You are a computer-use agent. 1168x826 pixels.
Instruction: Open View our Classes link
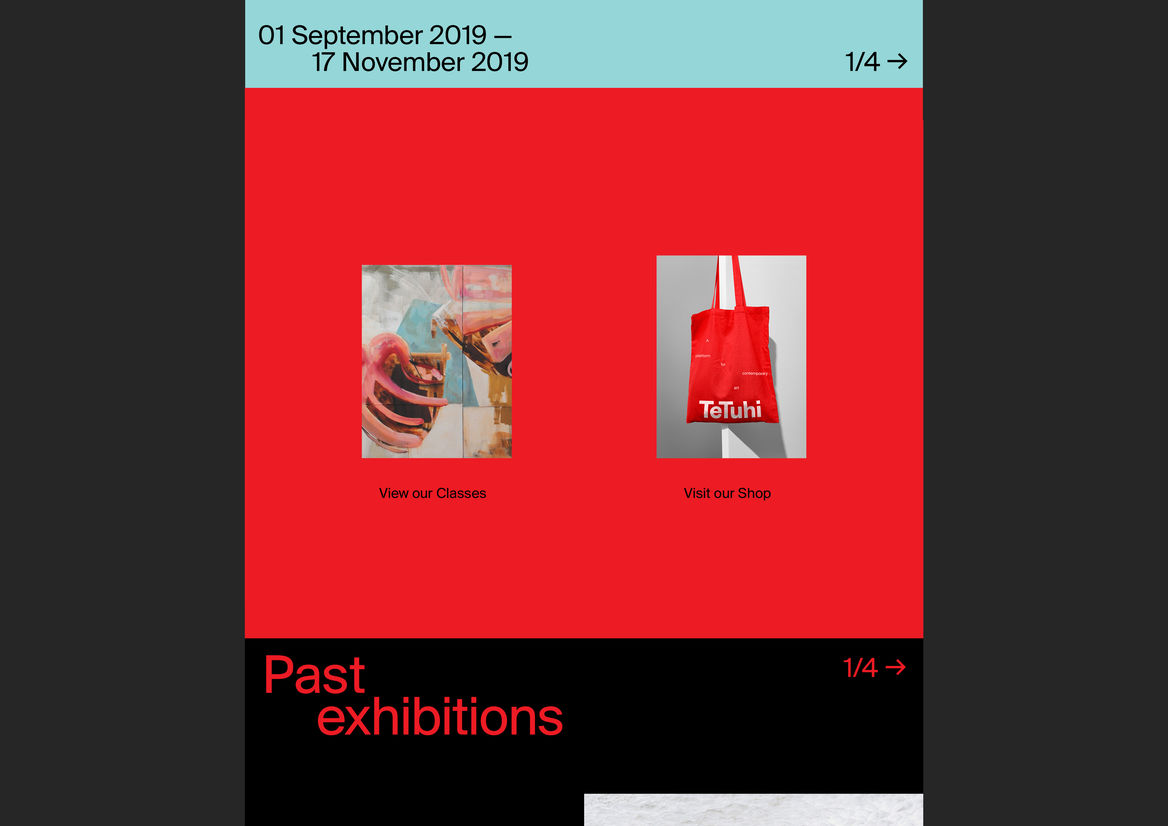tap(432, 493)
